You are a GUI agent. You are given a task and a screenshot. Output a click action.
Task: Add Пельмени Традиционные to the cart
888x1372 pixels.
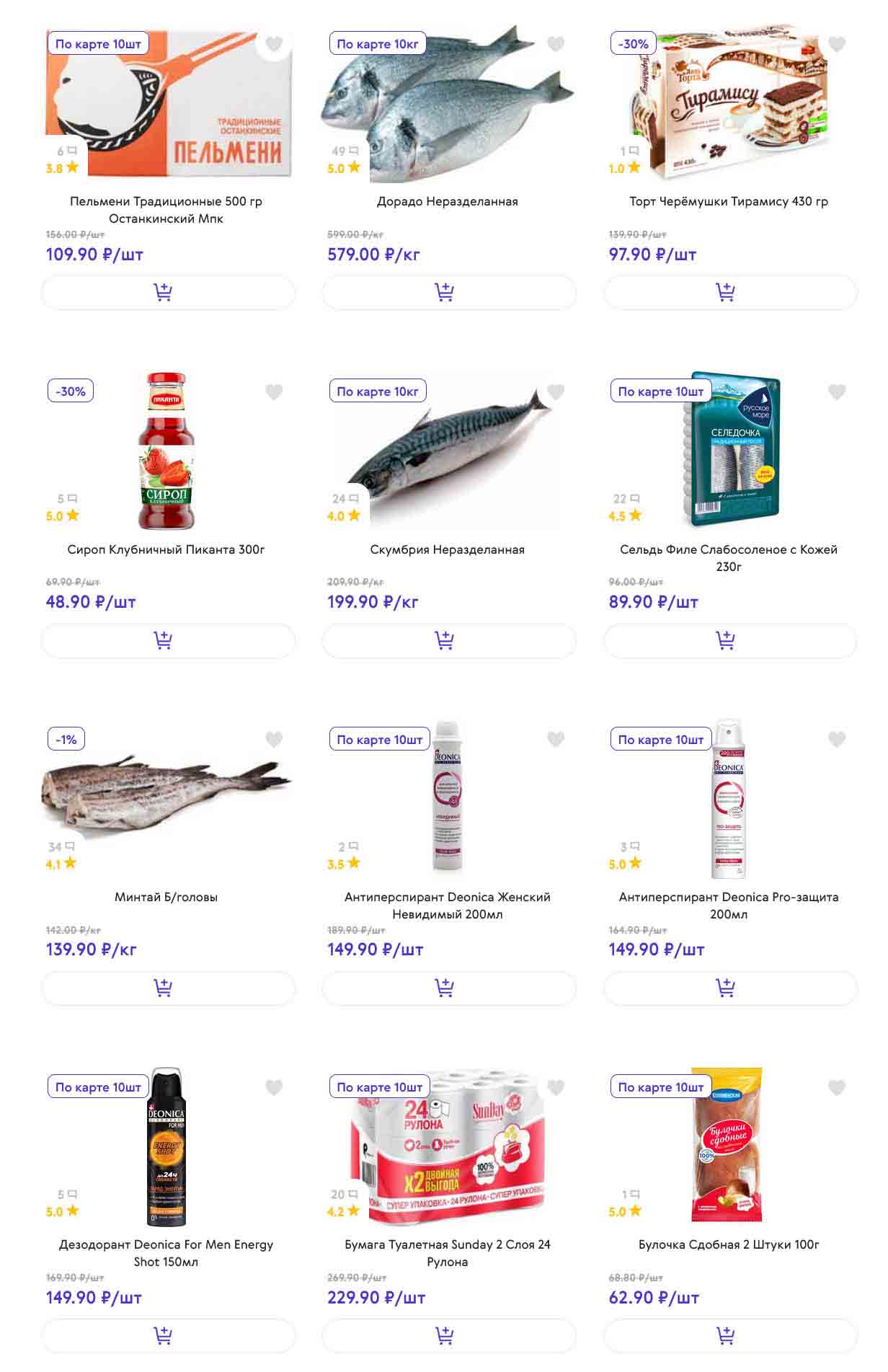coord(167,292)
